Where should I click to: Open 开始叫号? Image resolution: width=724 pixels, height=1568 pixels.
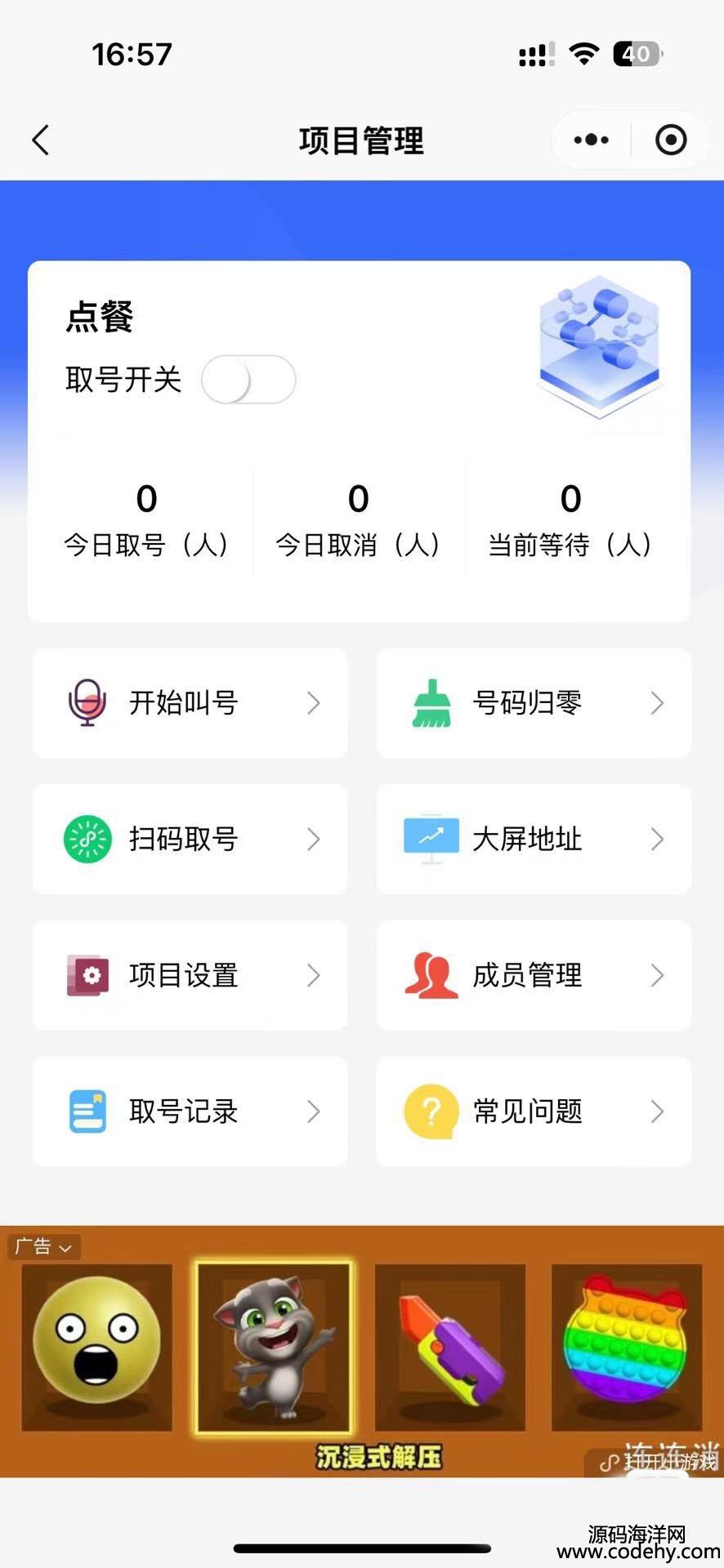[190, 703]
